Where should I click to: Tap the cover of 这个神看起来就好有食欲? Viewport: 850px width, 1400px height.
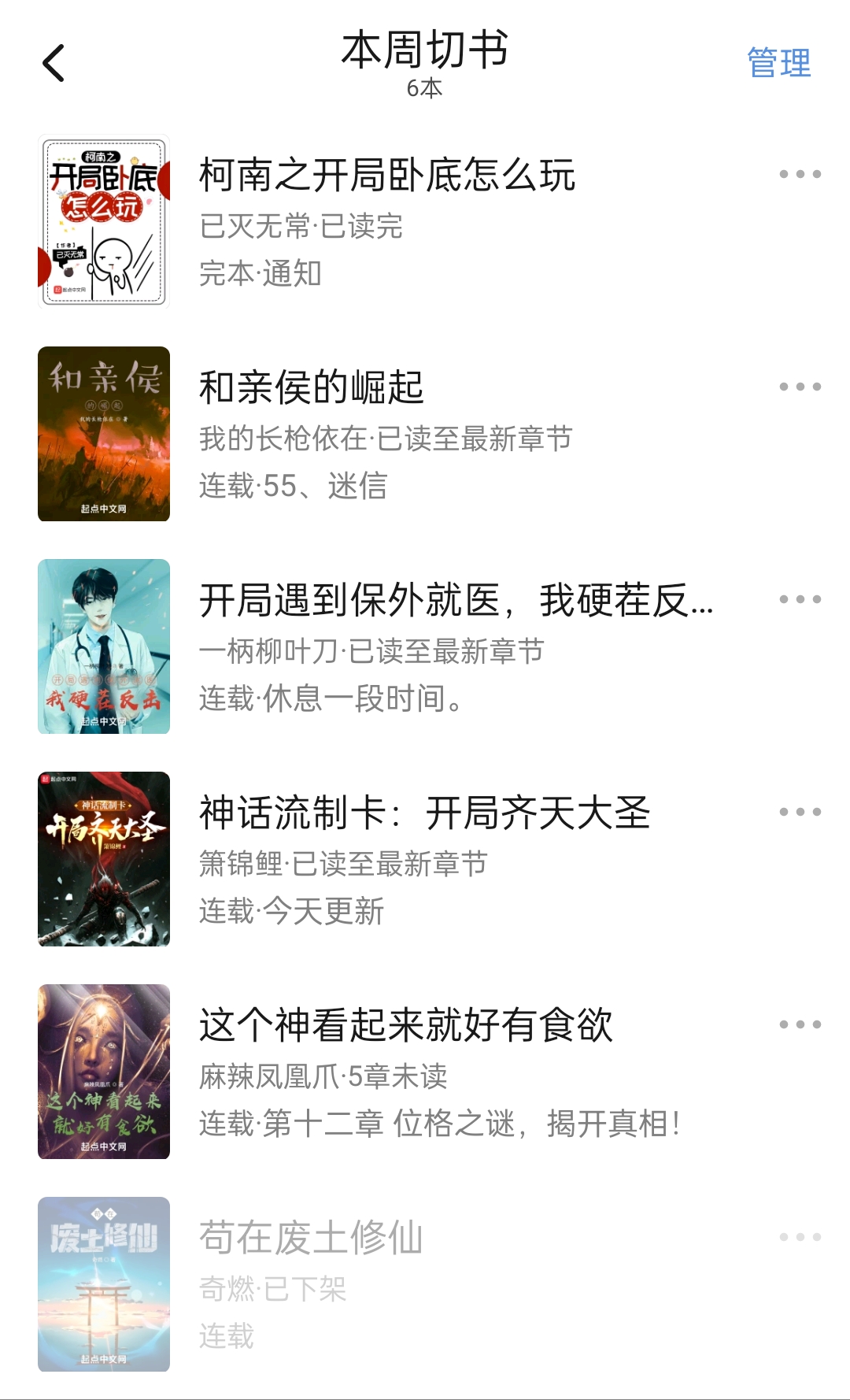[x=103, y=1071]
